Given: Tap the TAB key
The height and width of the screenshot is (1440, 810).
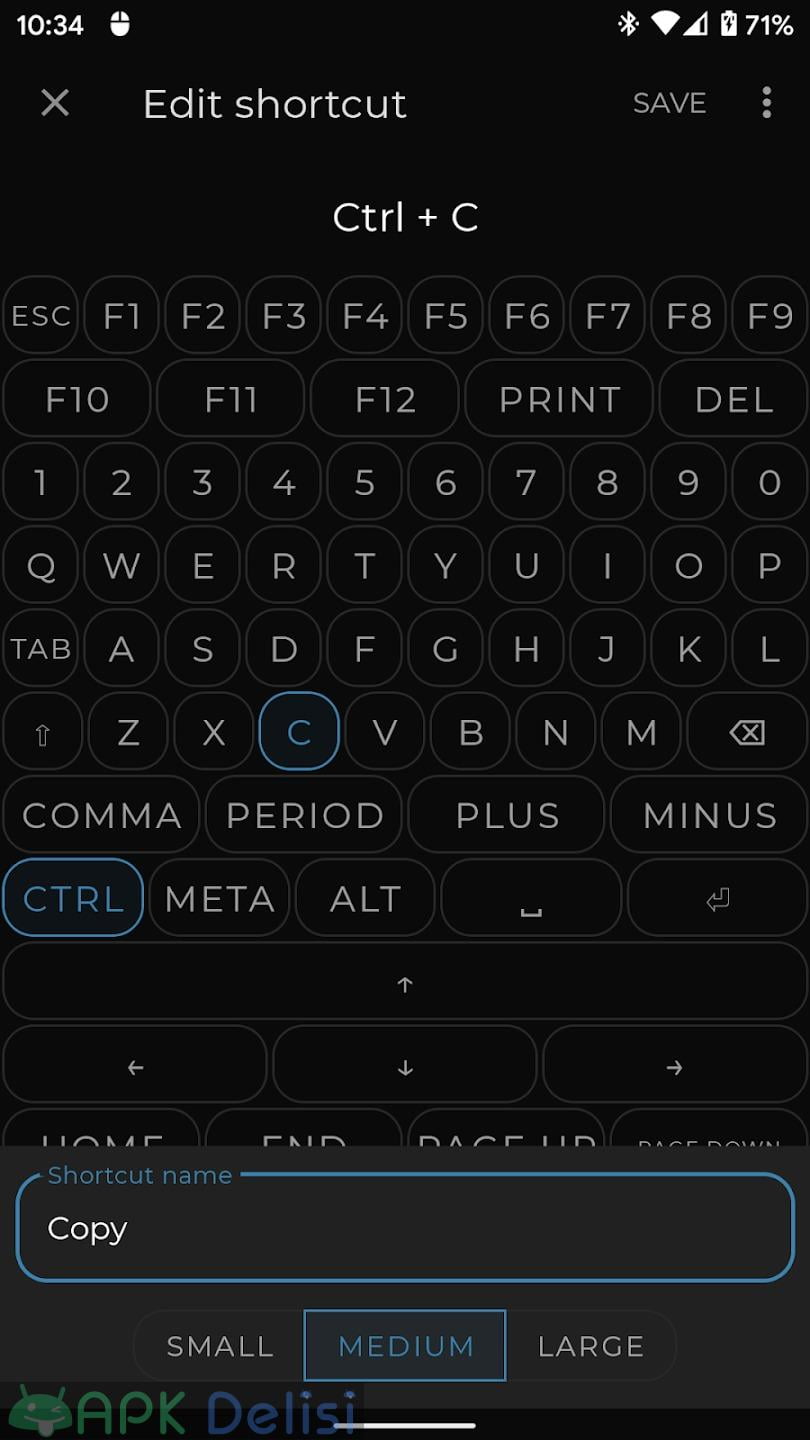Looking at the screenshot, I should coord(41,648).
